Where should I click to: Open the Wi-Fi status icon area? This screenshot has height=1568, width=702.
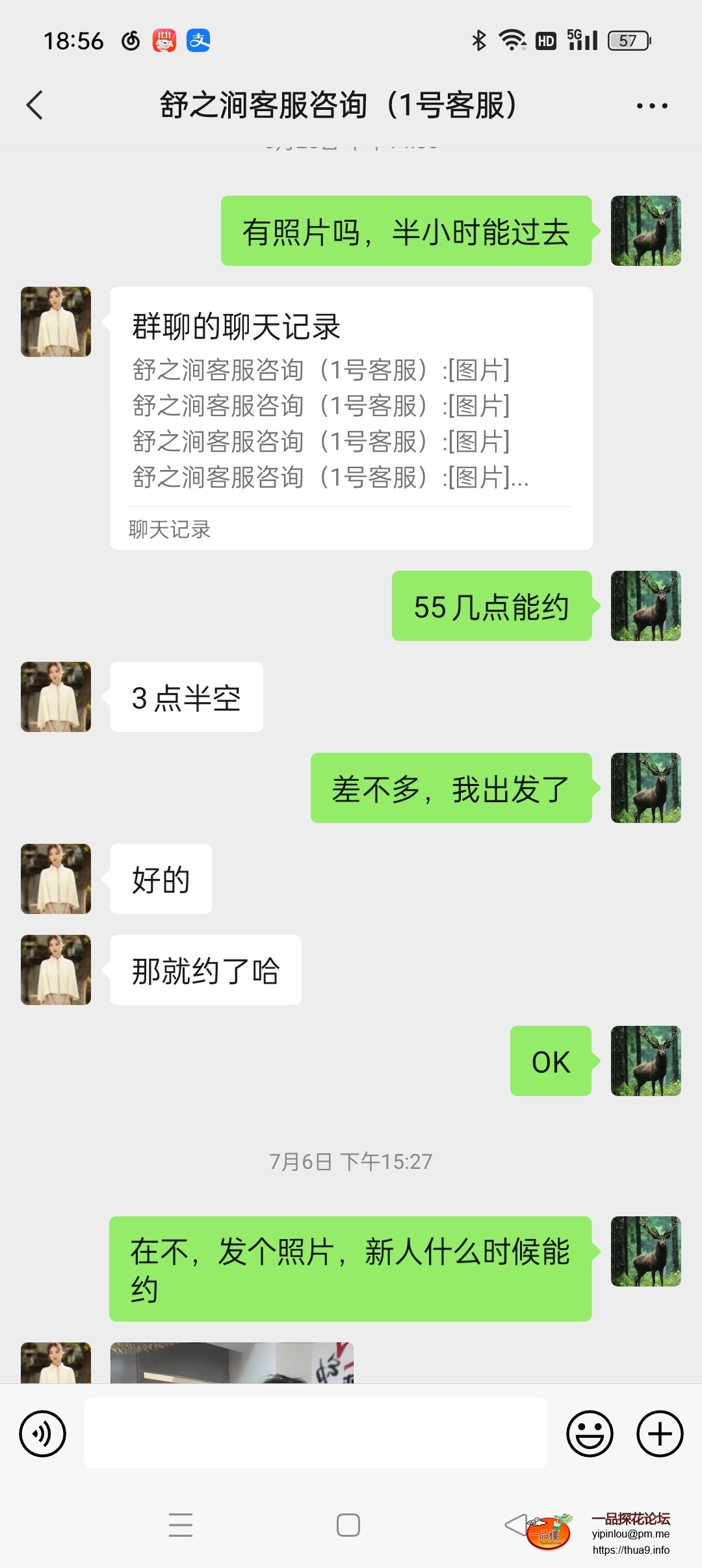point(511,40)
